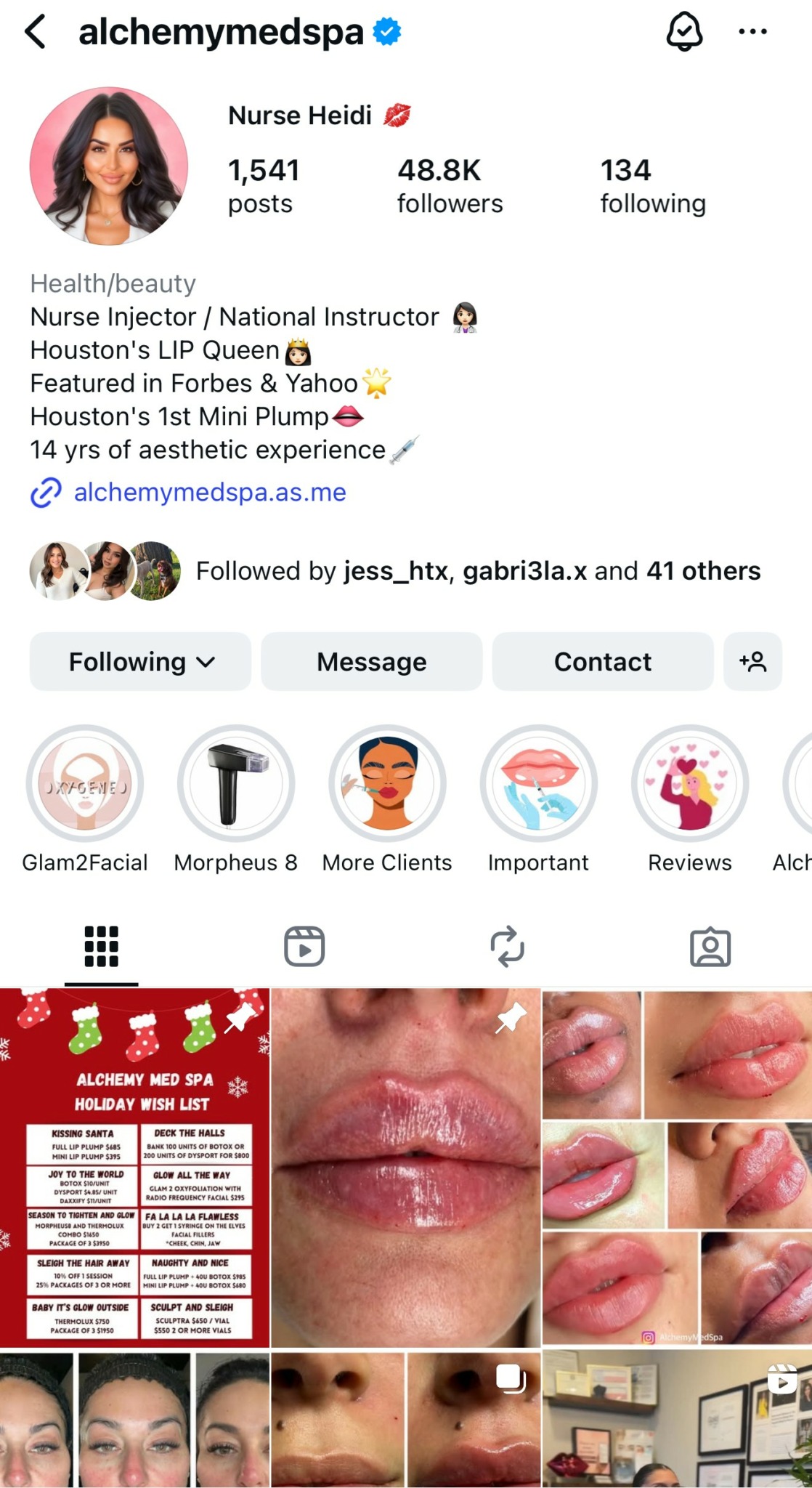Screen dimensions: 812x1488
Task: Switch to the Reels tab
Action: pyautogui.click(x=304, y=947)
